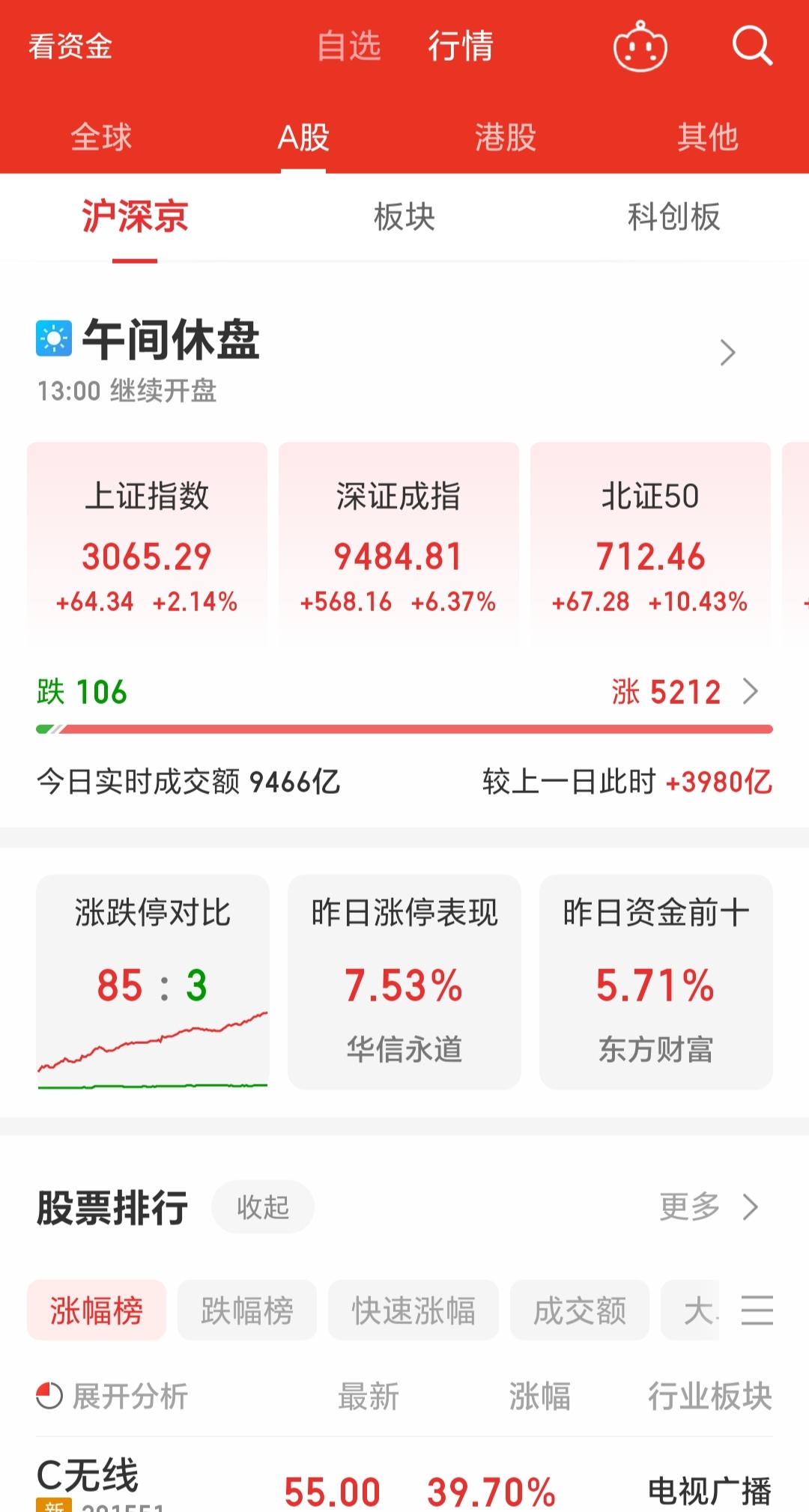809x1512 pixels.
Task: Open search with the magnifier icon
Action: click(x=752, y=46)
